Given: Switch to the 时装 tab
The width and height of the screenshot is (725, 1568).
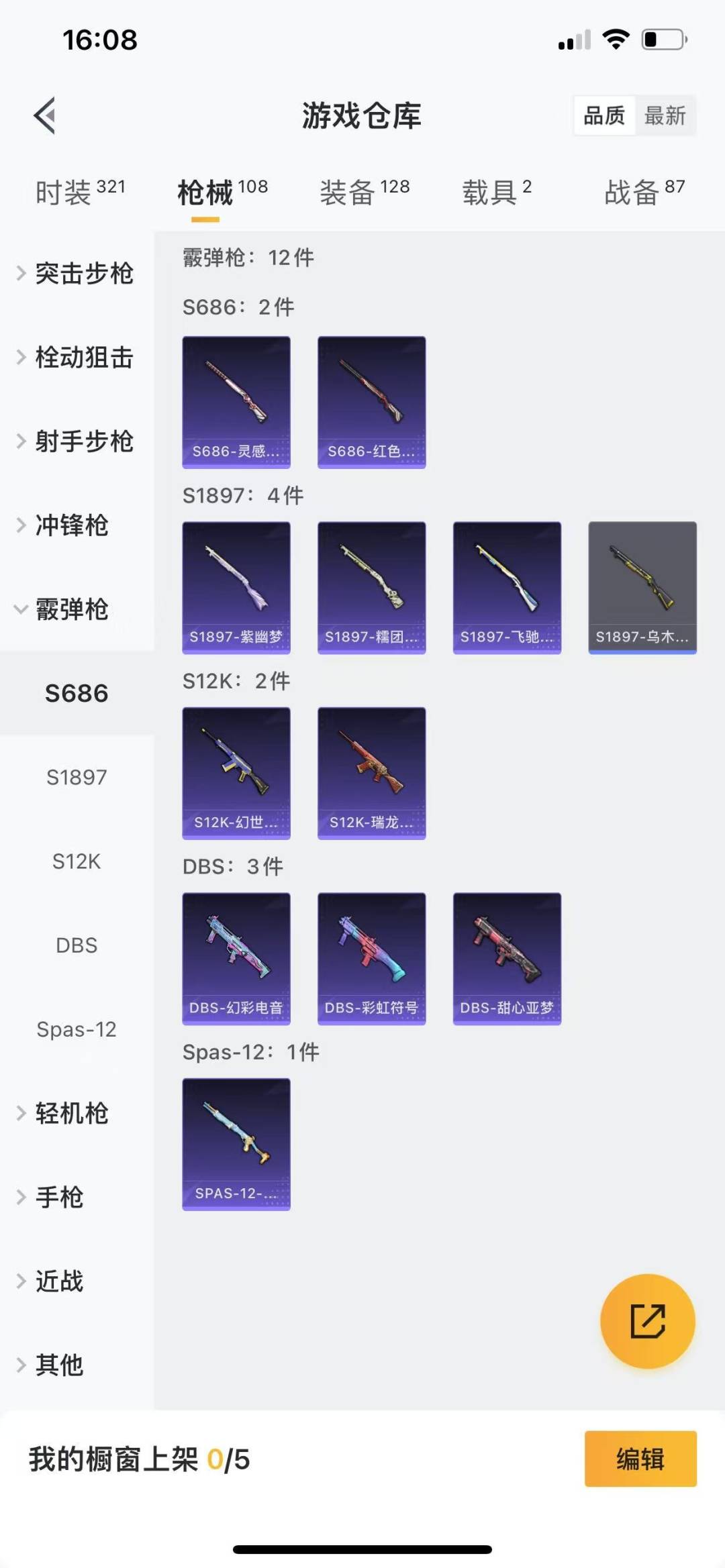Looking at the screenshot, I should point(80,193).
